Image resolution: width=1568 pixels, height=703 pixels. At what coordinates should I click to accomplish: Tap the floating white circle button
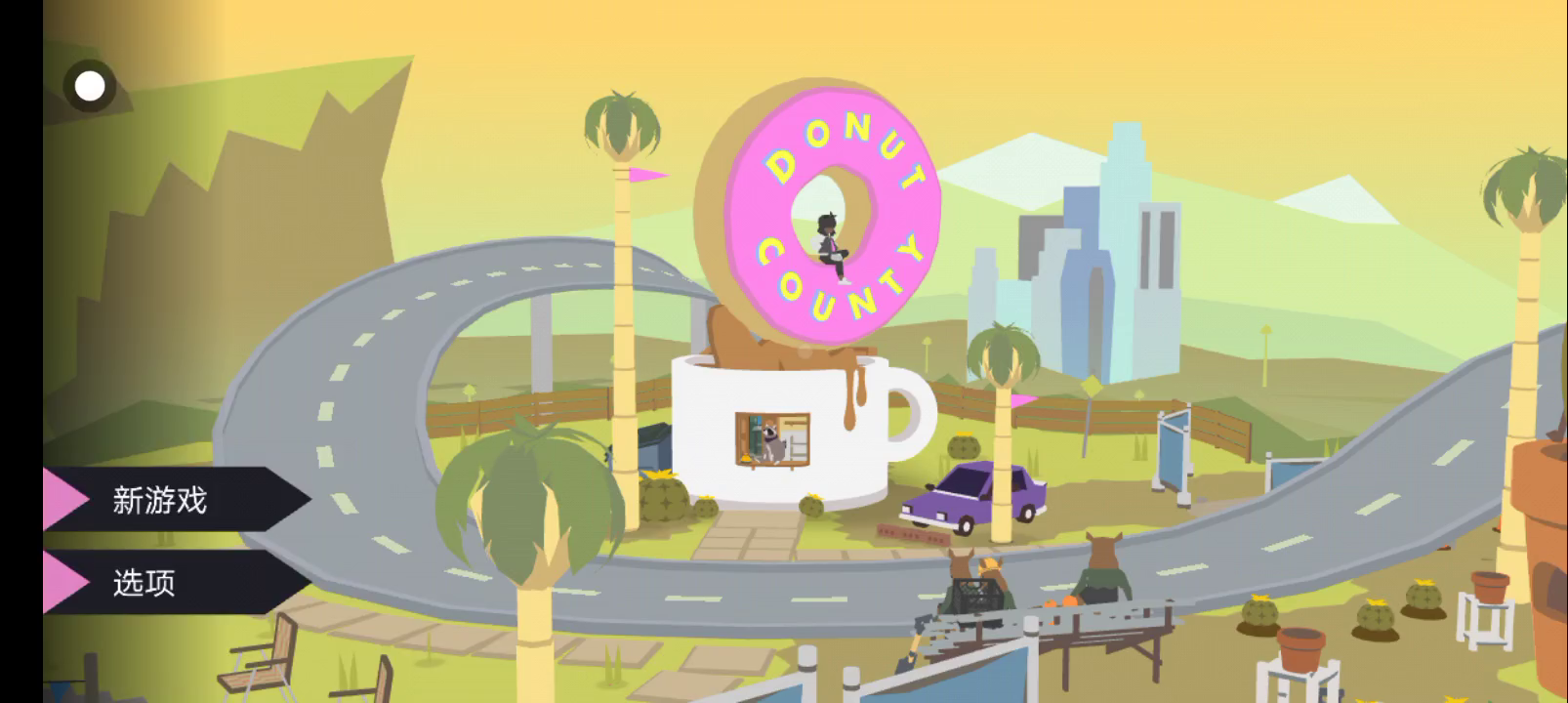click(x=90, y=87)
